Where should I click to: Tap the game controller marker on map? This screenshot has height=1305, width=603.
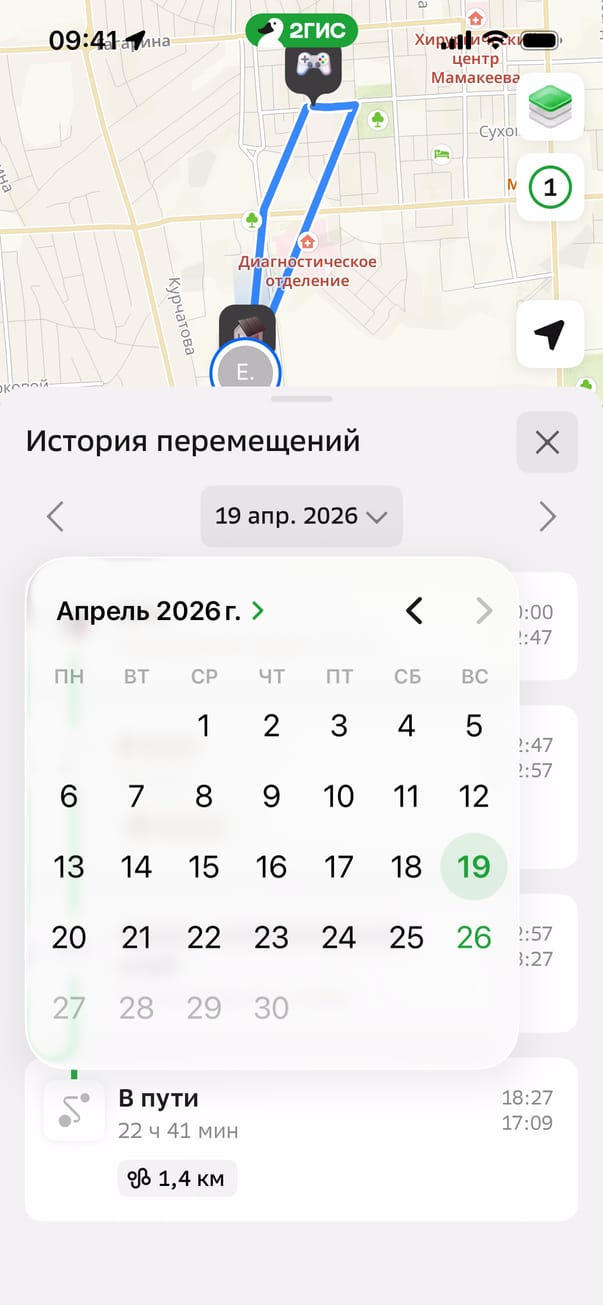pos(313,69)
